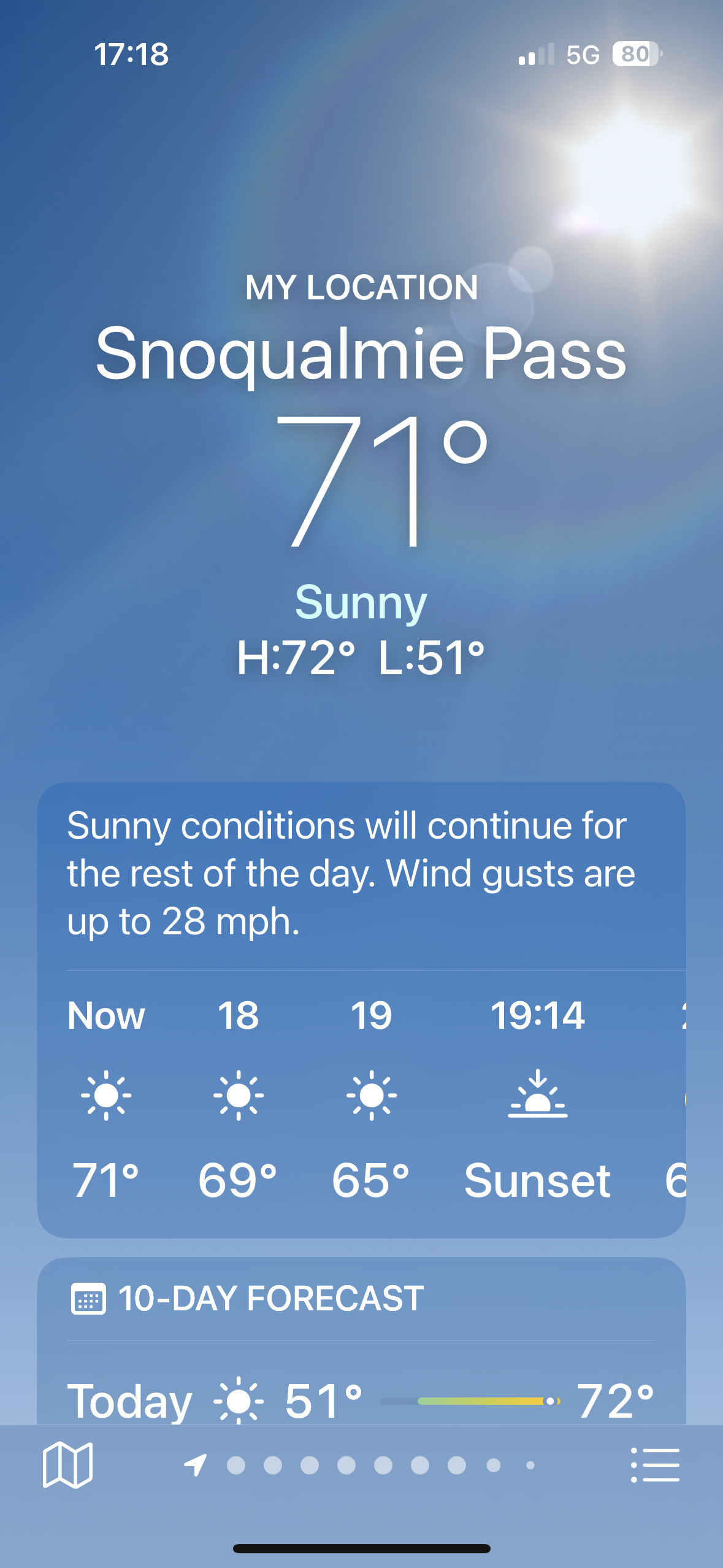This screenshot has width=723, height=1568.
Task: Open the hourly forecast card
Action: click(x=361, y=1092)
